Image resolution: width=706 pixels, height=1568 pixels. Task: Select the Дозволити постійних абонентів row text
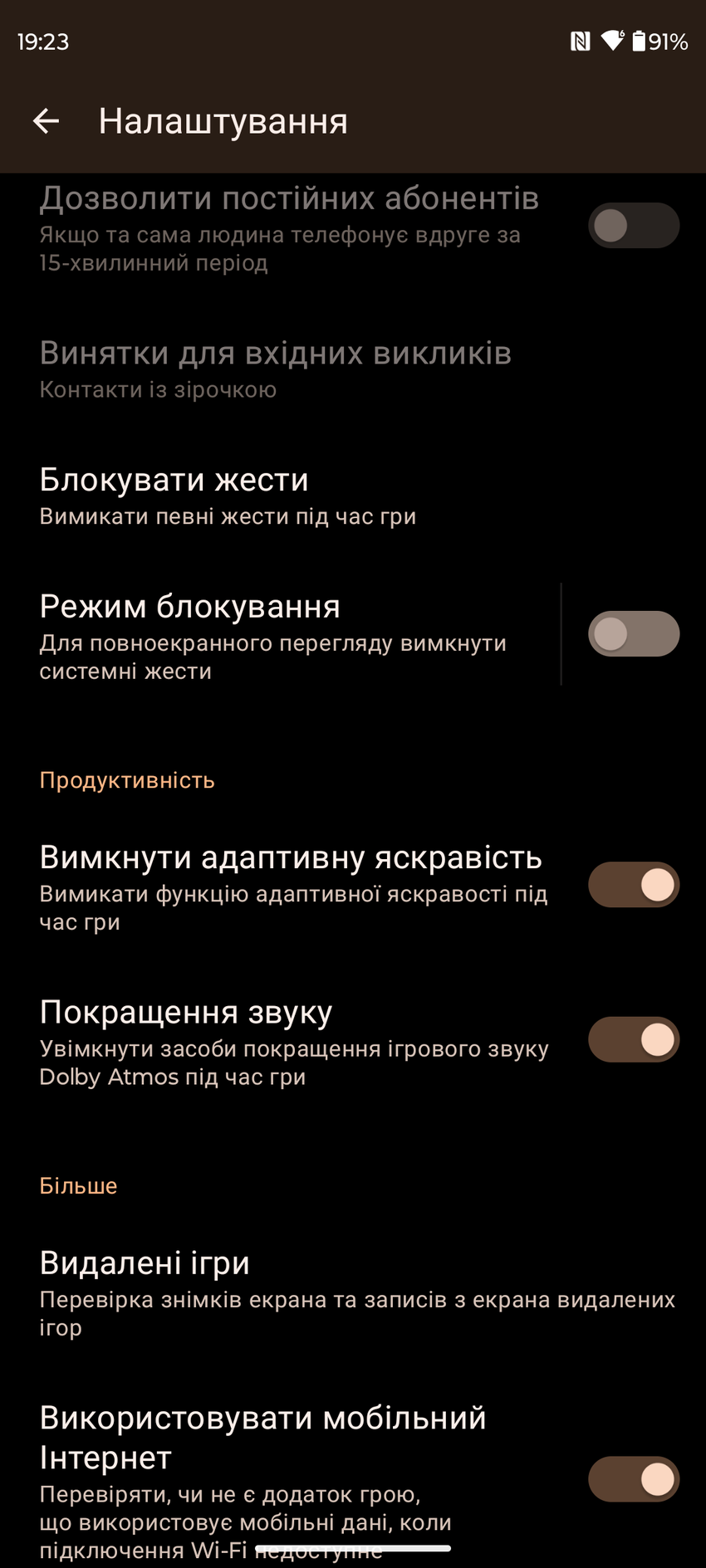point(288,198)
